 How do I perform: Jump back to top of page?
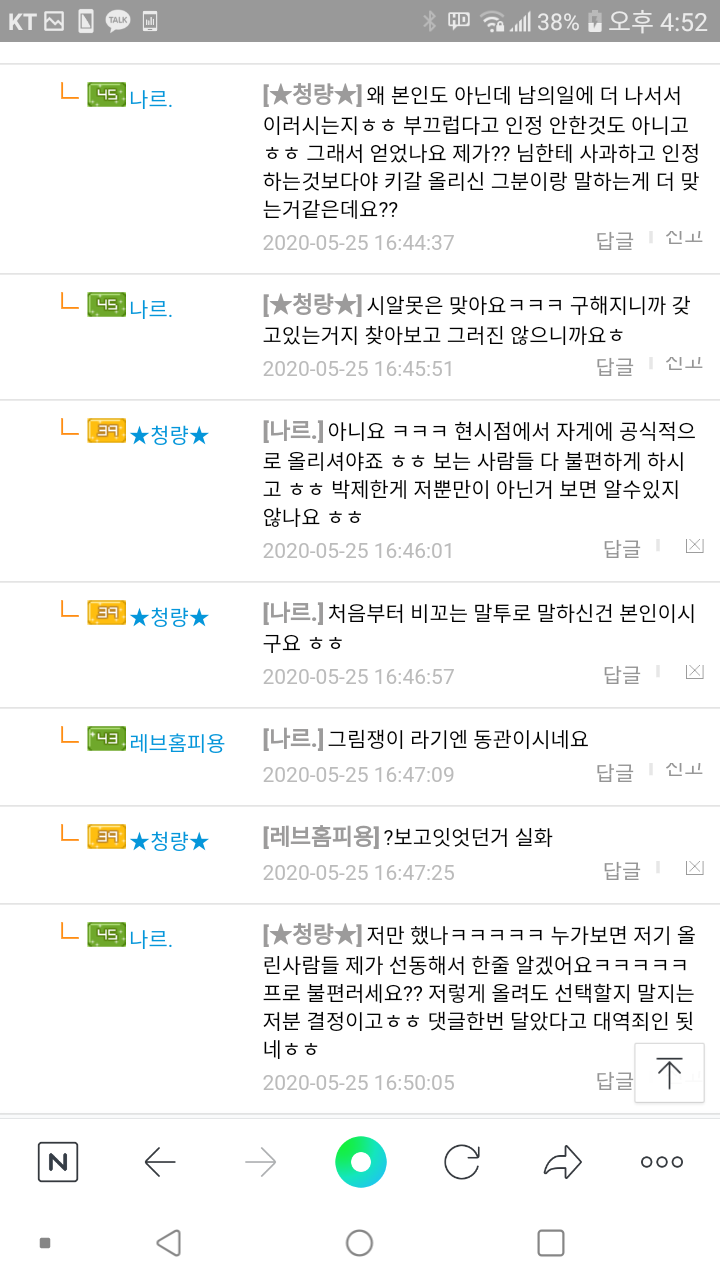tap(669, 1073)
